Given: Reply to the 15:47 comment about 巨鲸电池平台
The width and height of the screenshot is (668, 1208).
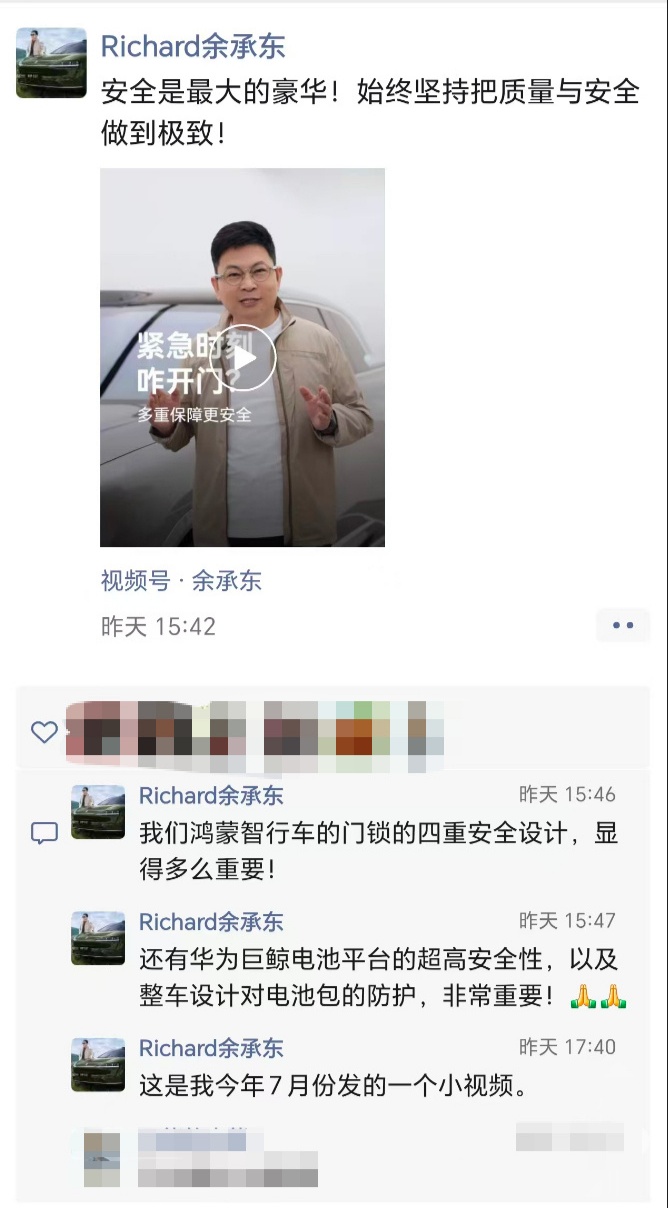Looking at the screenshot, I should 378,978.
